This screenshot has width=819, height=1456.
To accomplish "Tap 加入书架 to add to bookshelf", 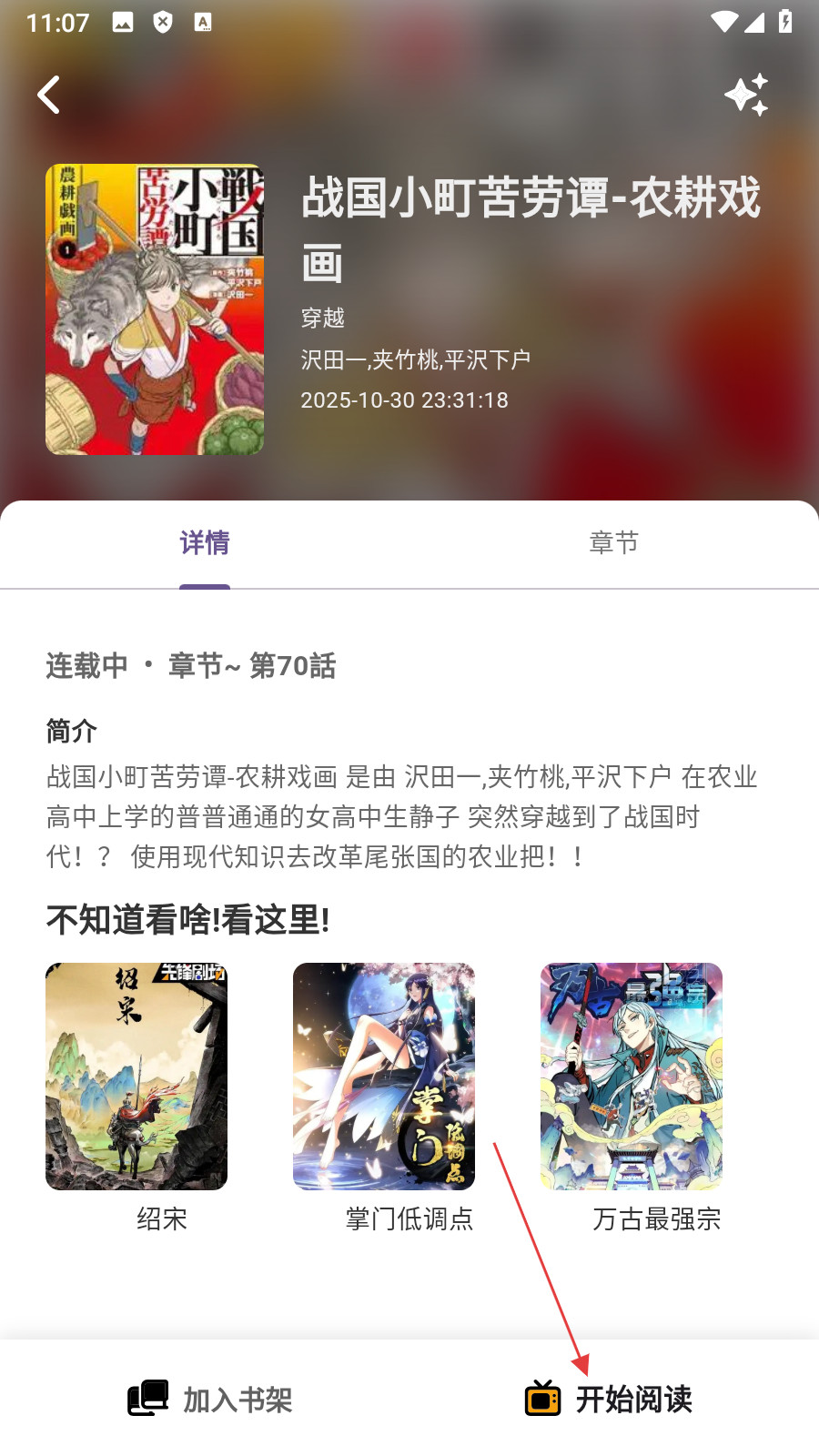I will pos(238,1400).
